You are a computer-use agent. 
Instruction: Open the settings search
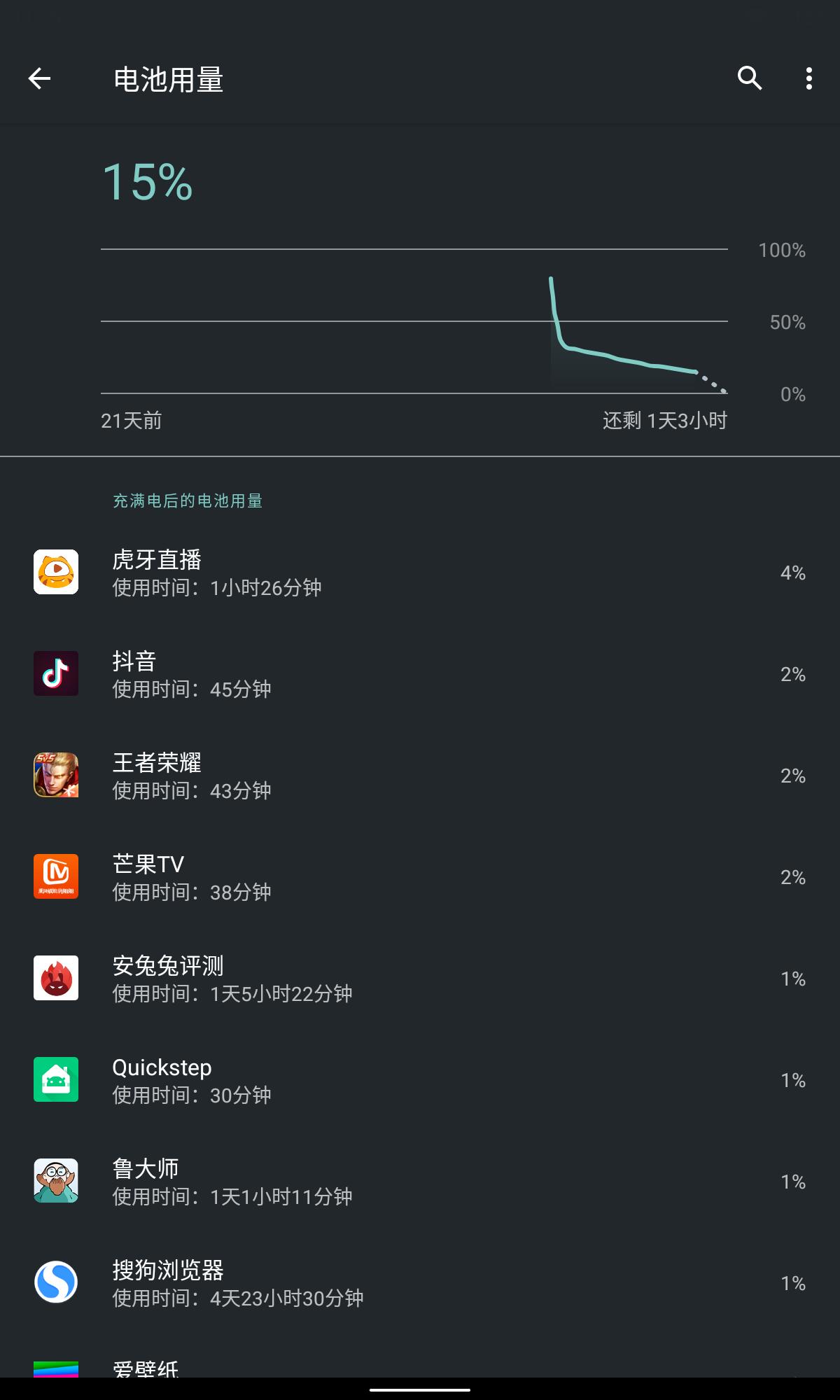pyautogui.click(x=749, y=78)
